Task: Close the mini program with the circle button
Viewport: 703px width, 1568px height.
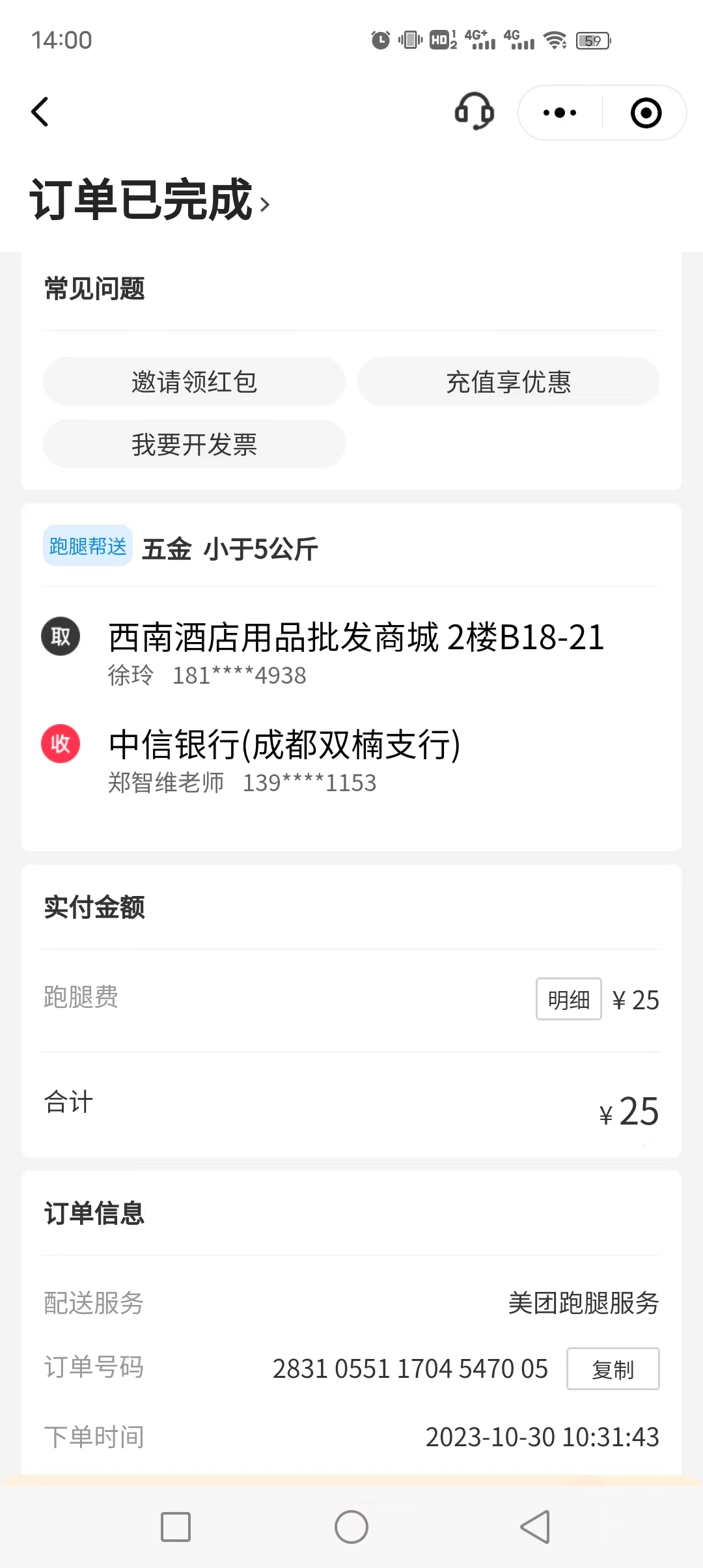Action: coord(646,113)
